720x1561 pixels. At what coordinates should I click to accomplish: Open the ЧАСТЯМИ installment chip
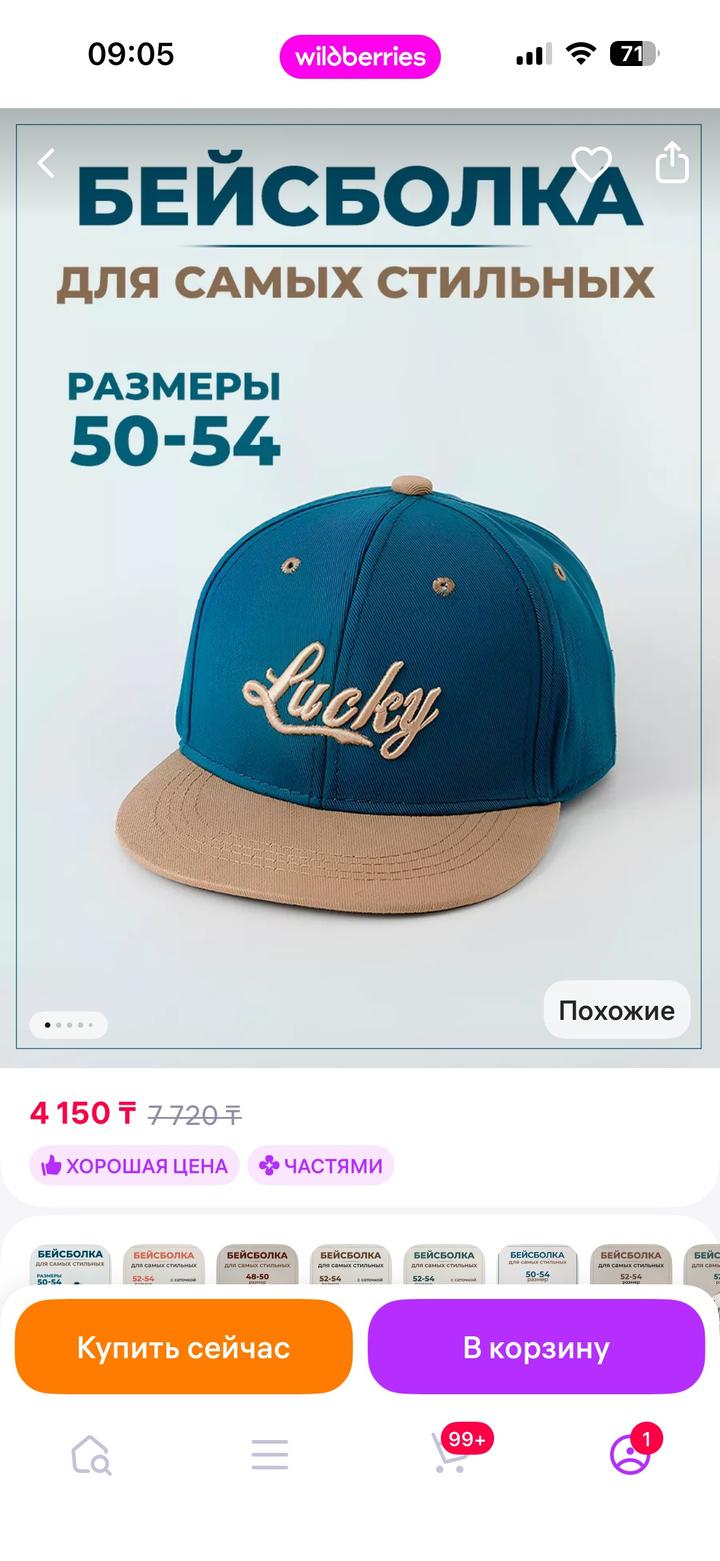click(x=321, y=1166)
